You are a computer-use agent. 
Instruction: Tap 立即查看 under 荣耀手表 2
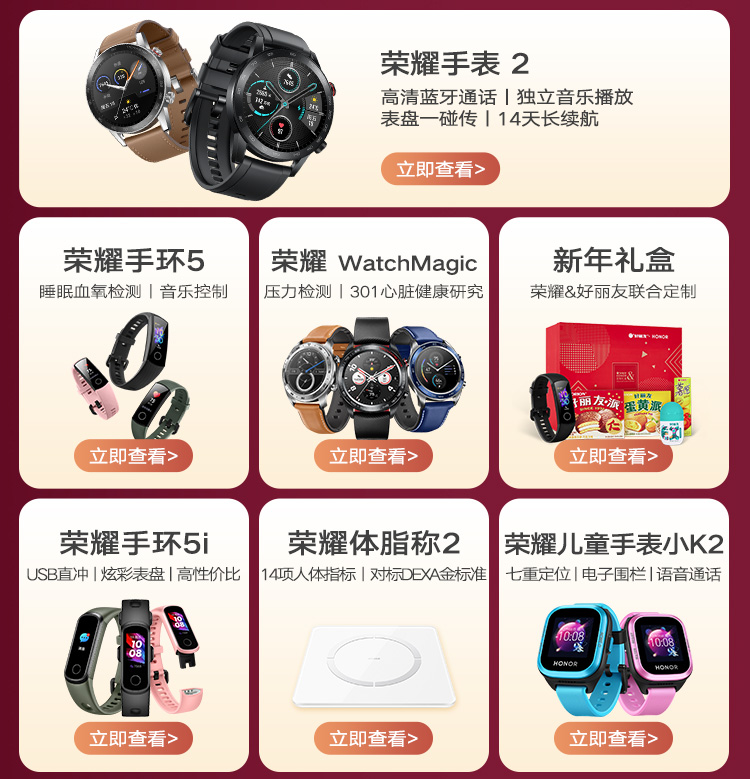[440, 169]
